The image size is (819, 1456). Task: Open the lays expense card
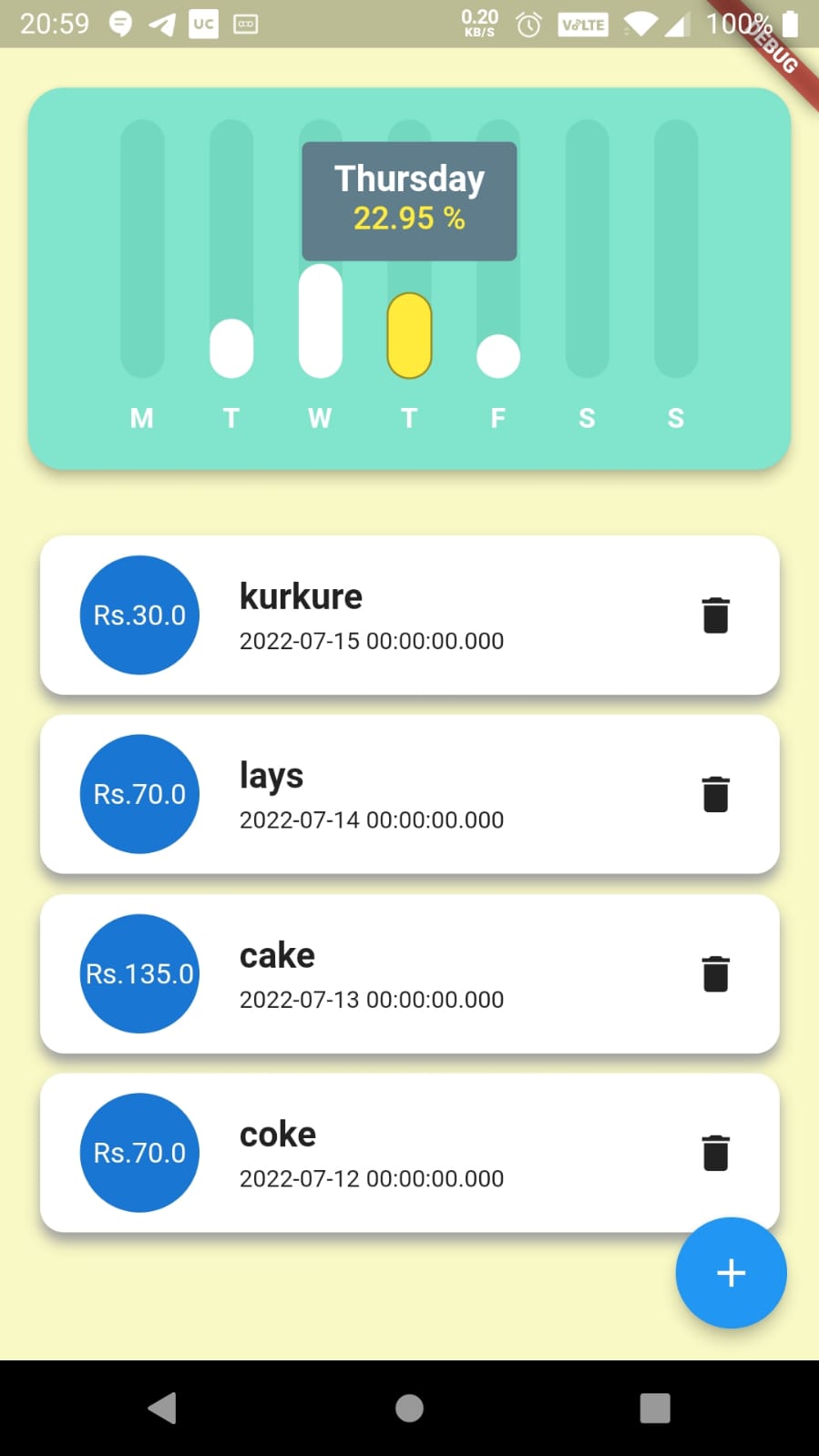pos(410,794)
